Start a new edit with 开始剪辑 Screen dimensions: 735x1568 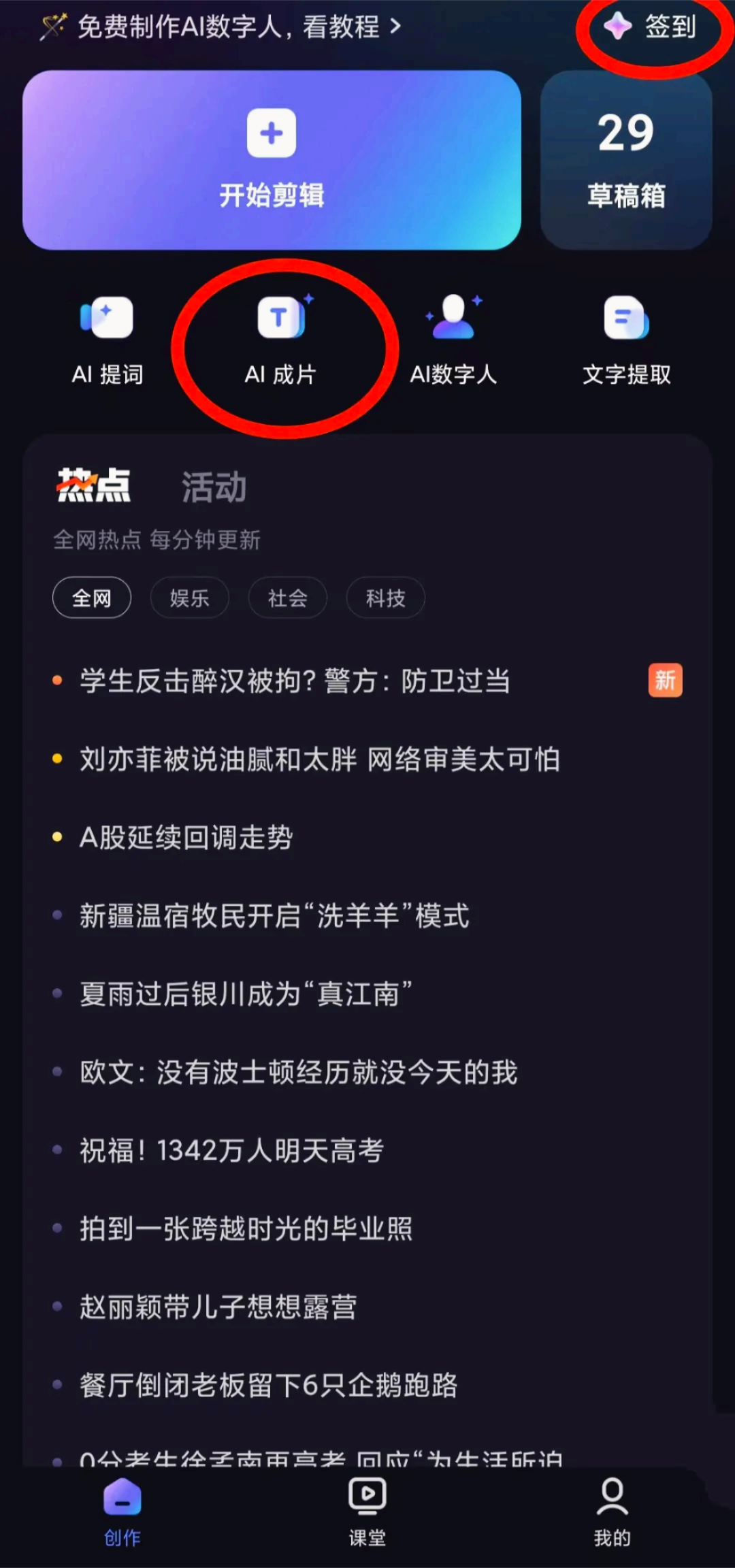[272, 161]
